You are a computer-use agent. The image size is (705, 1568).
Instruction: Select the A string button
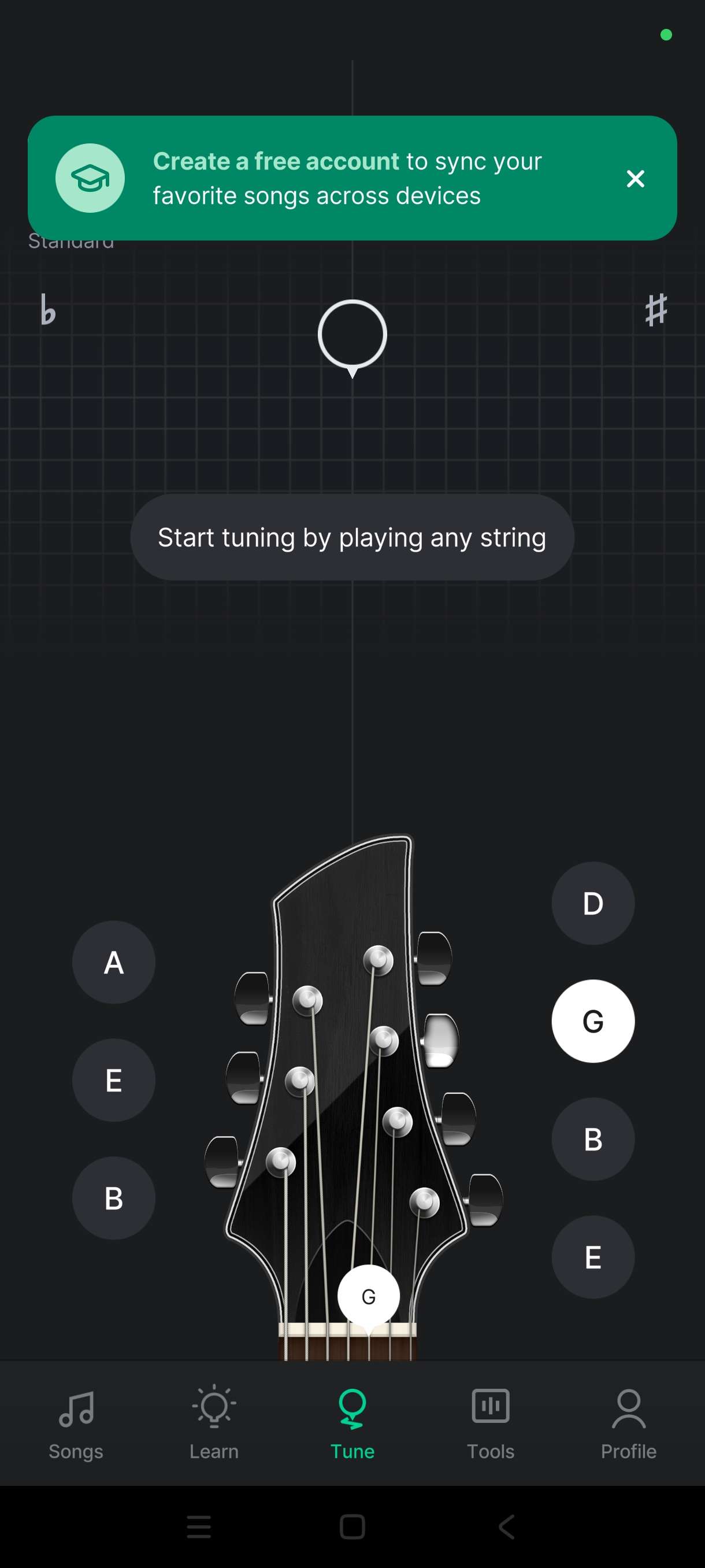tap(114, 962)
